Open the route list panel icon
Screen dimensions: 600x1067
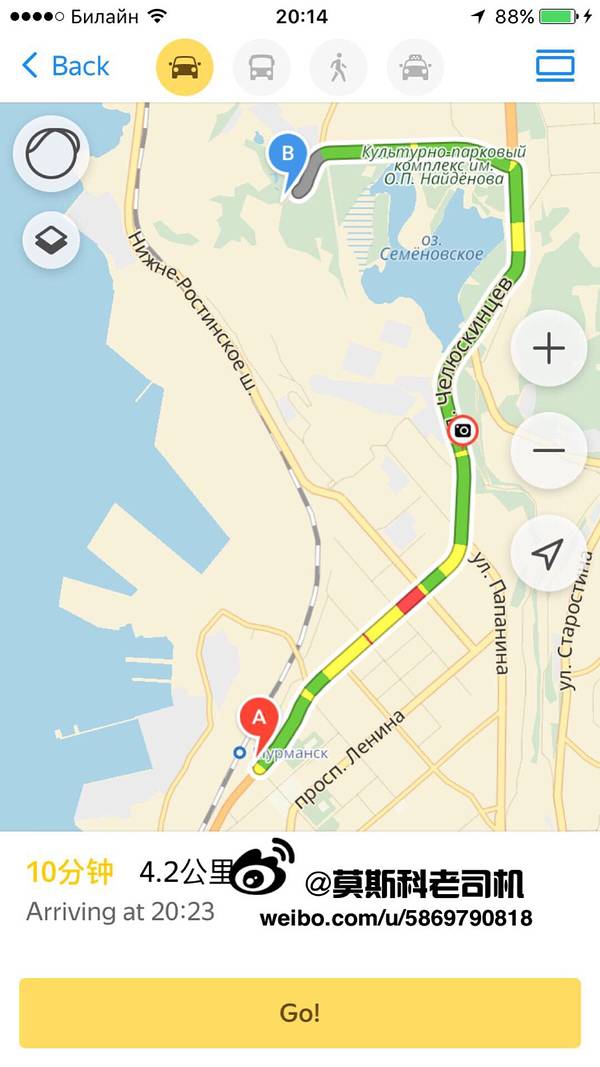tap(555, 66)
